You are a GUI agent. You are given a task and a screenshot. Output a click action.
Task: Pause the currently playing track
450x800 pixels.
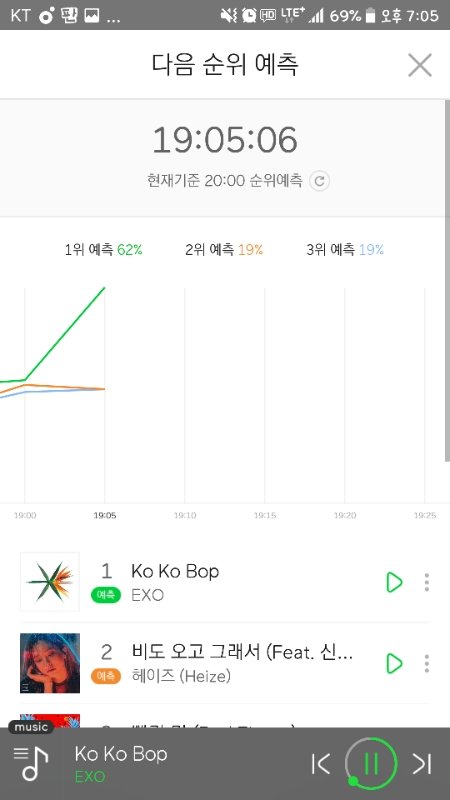tap(371, 764)
